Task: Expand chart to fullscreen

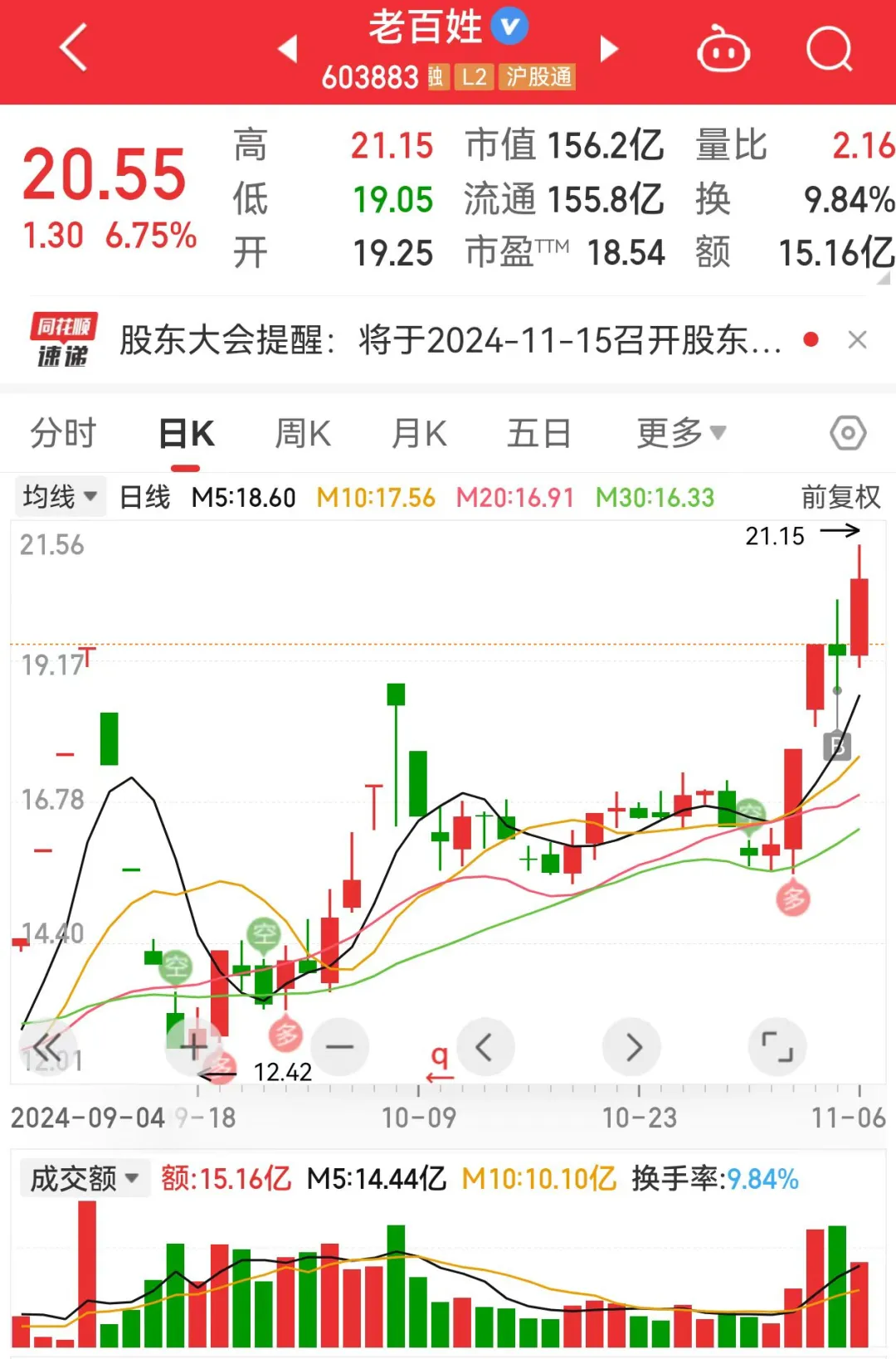Action: [777, 1047]
